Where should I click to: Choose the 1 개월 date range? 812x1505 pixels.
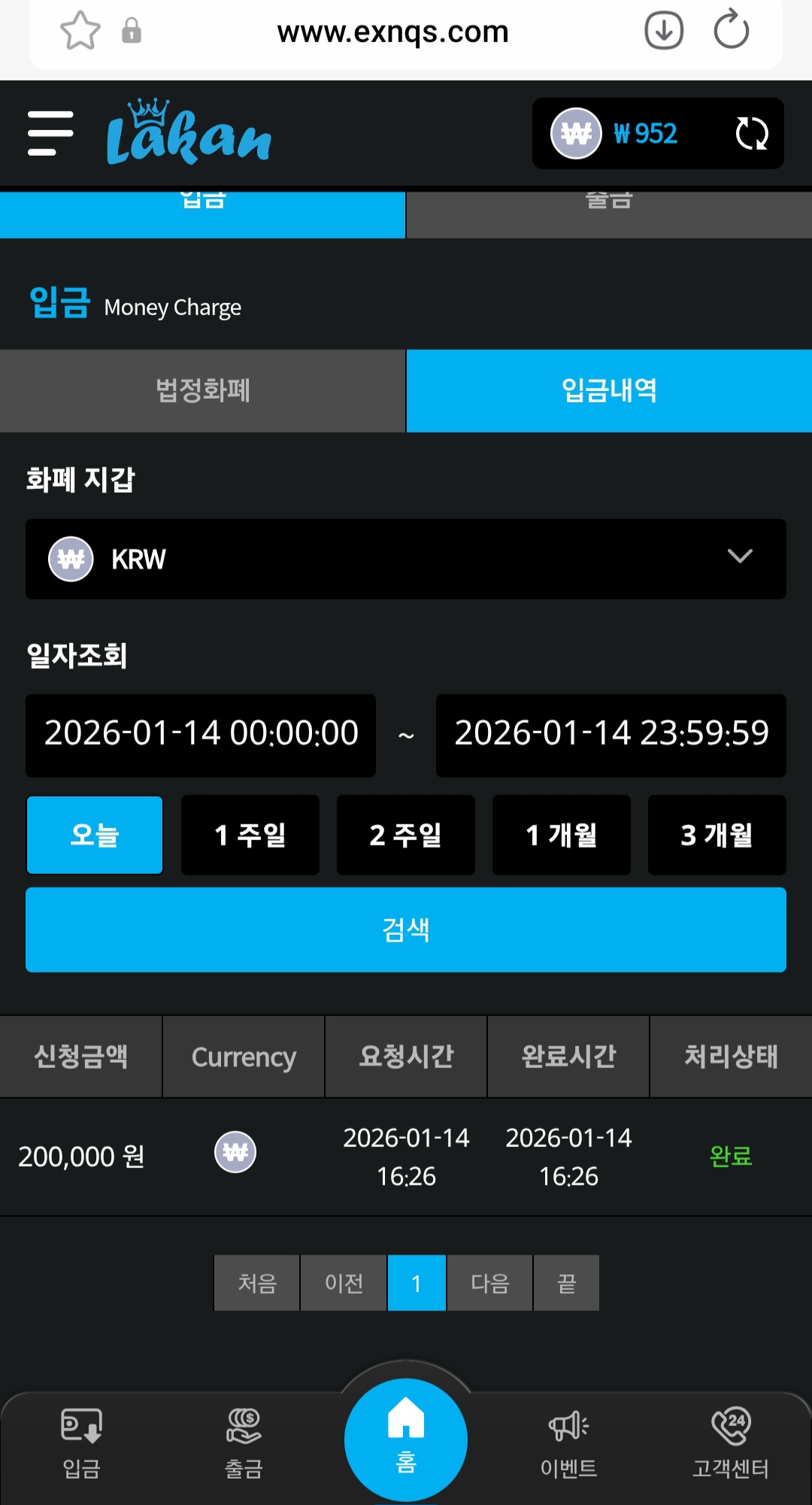tap(562, 835)
